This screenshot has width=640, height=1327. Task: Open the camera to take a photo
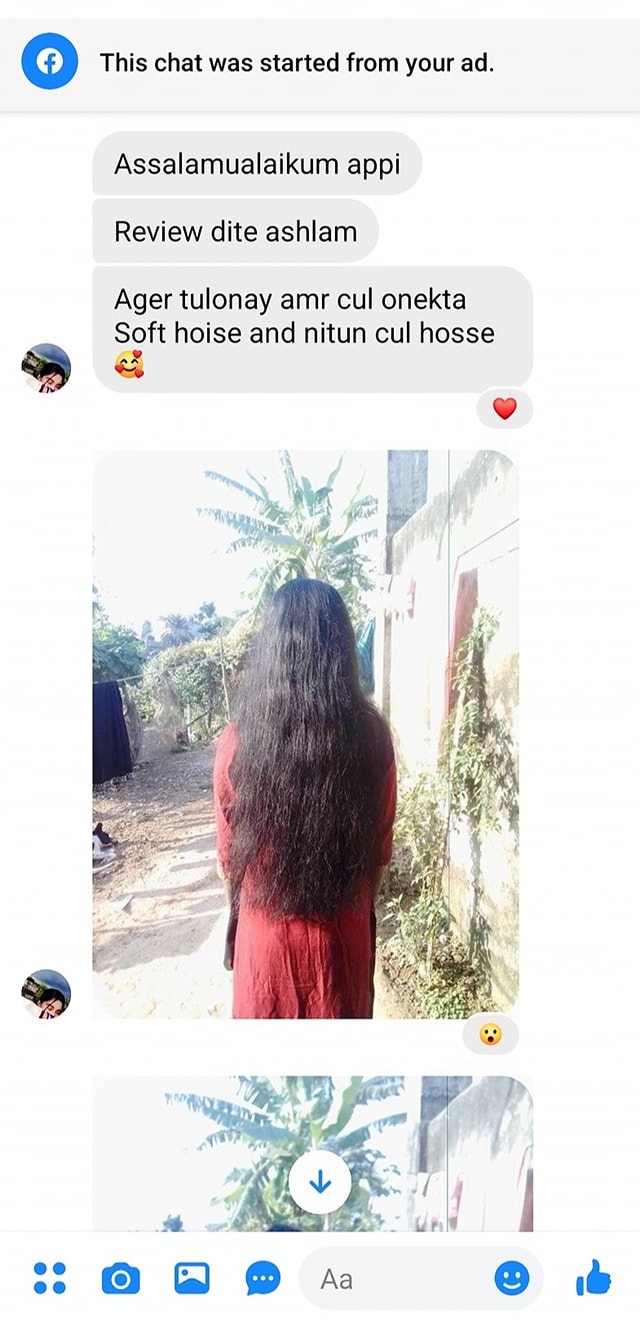click(121, 1278)
